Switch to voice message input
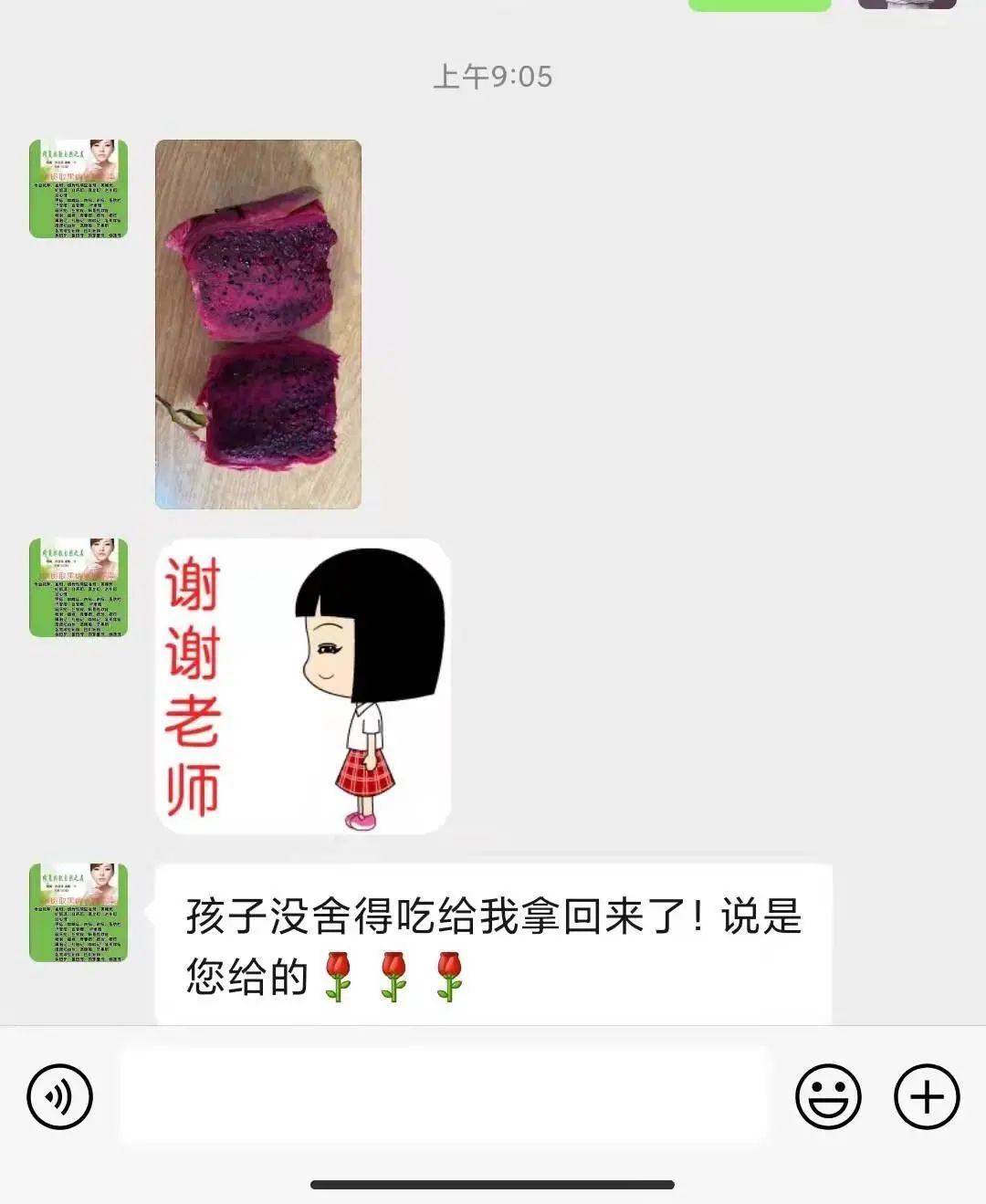 (x=60, y=1096)
